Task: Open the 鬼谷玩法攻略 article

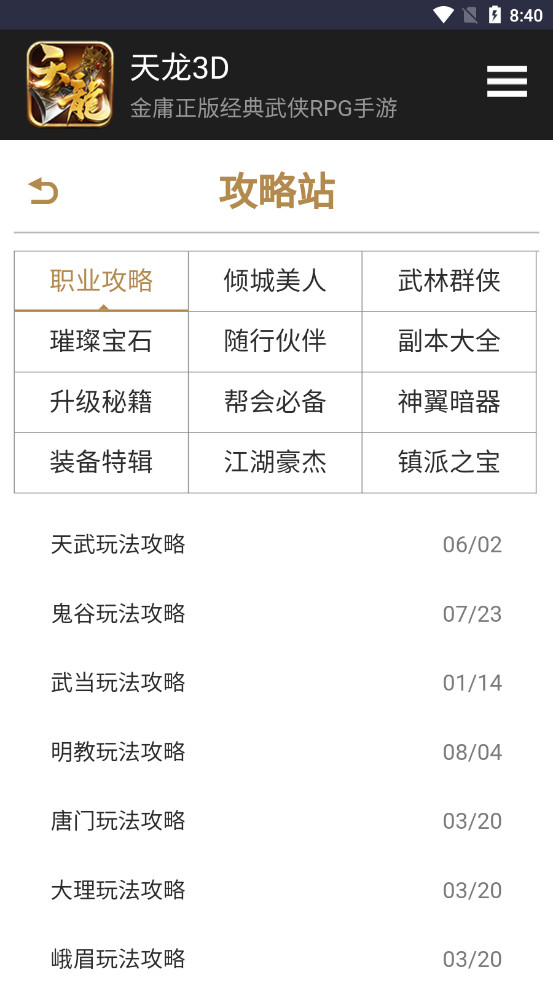Action: pos(276,613)
